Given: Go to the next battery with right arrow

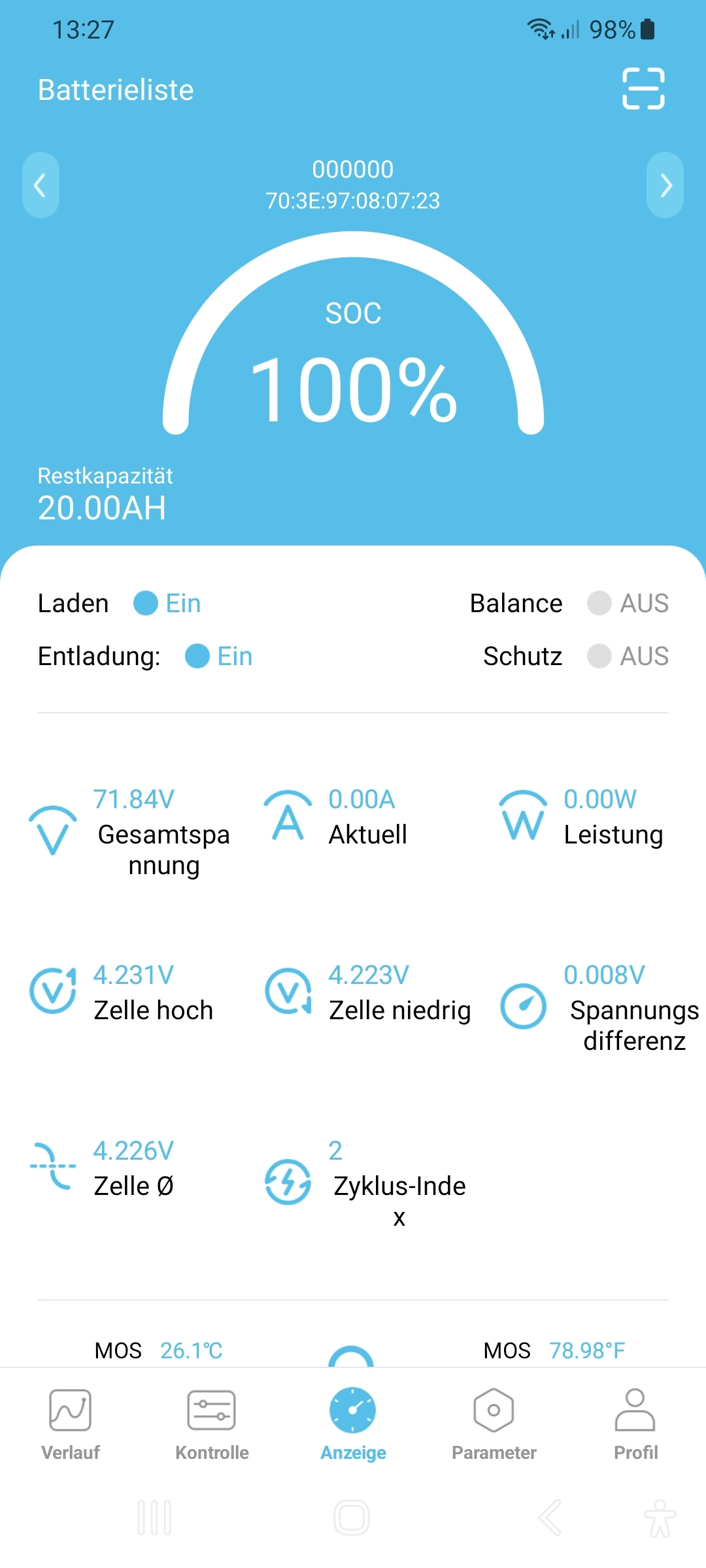Looking at the screenshot, I should [x=665, y=185].
